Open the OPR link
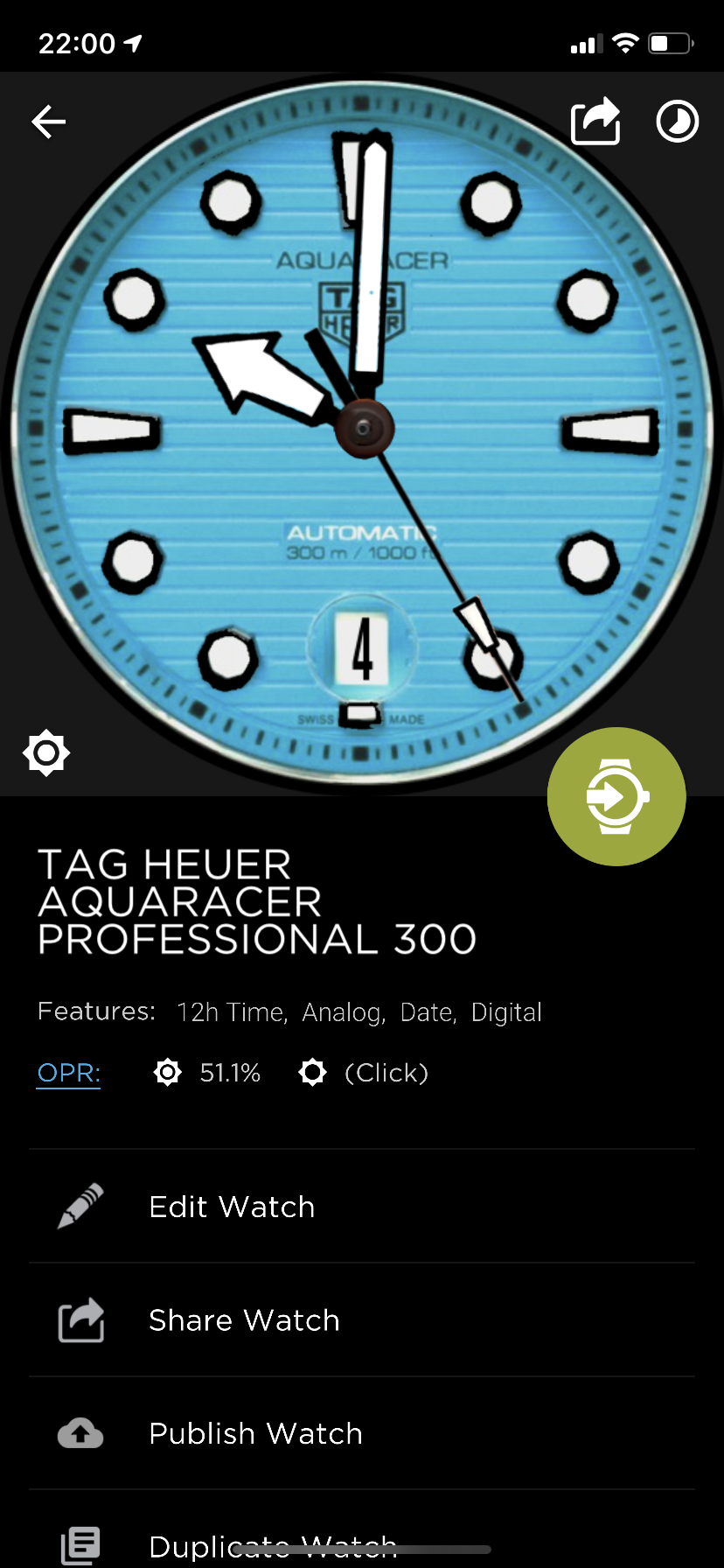 click(x=69, y=1073)
